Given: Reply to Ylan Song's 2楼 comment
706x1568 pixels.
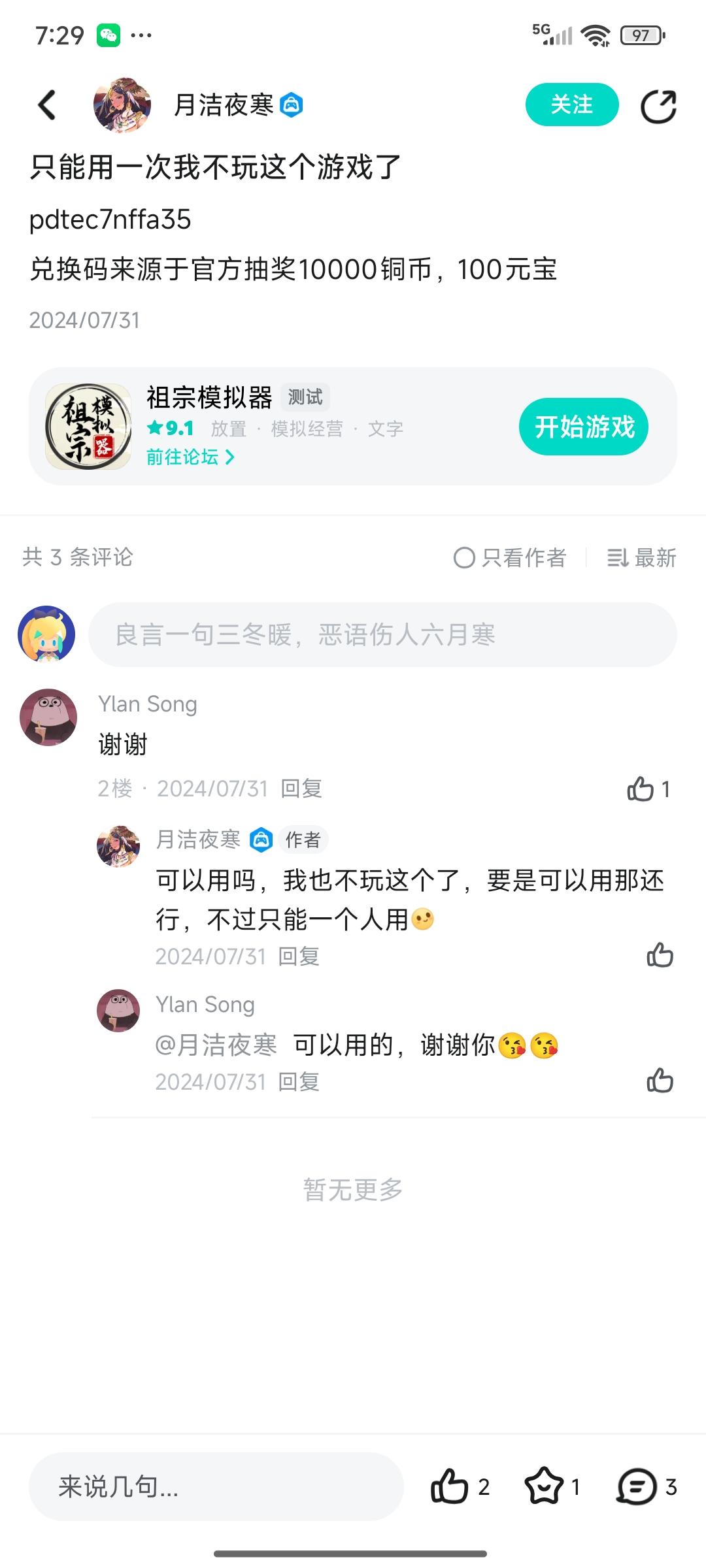Looking at the screenshot, I should tap(301, 789).
